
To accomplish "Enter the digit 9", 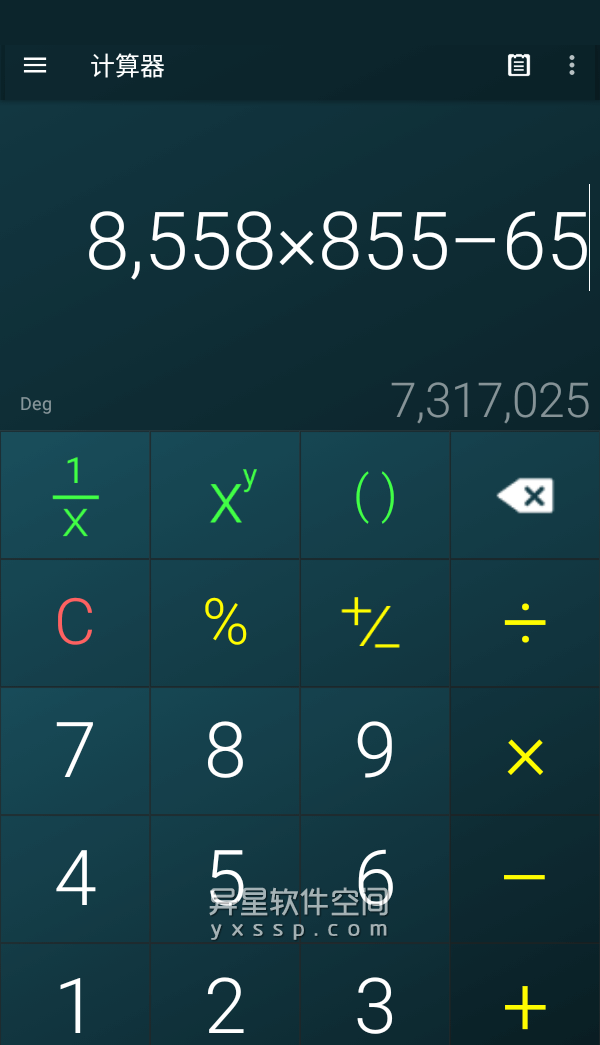I will point(375,752).
